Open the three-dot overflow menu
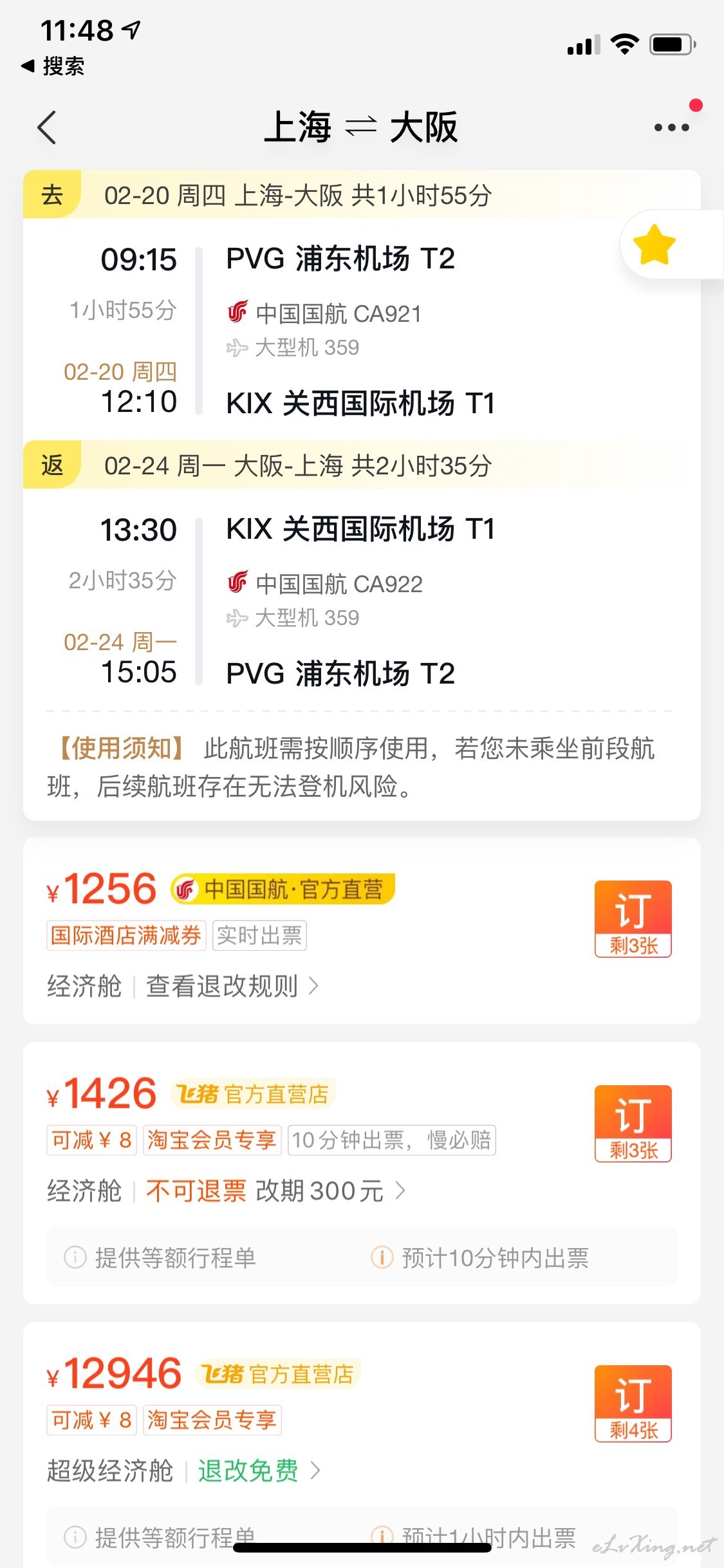 point(671,127)
